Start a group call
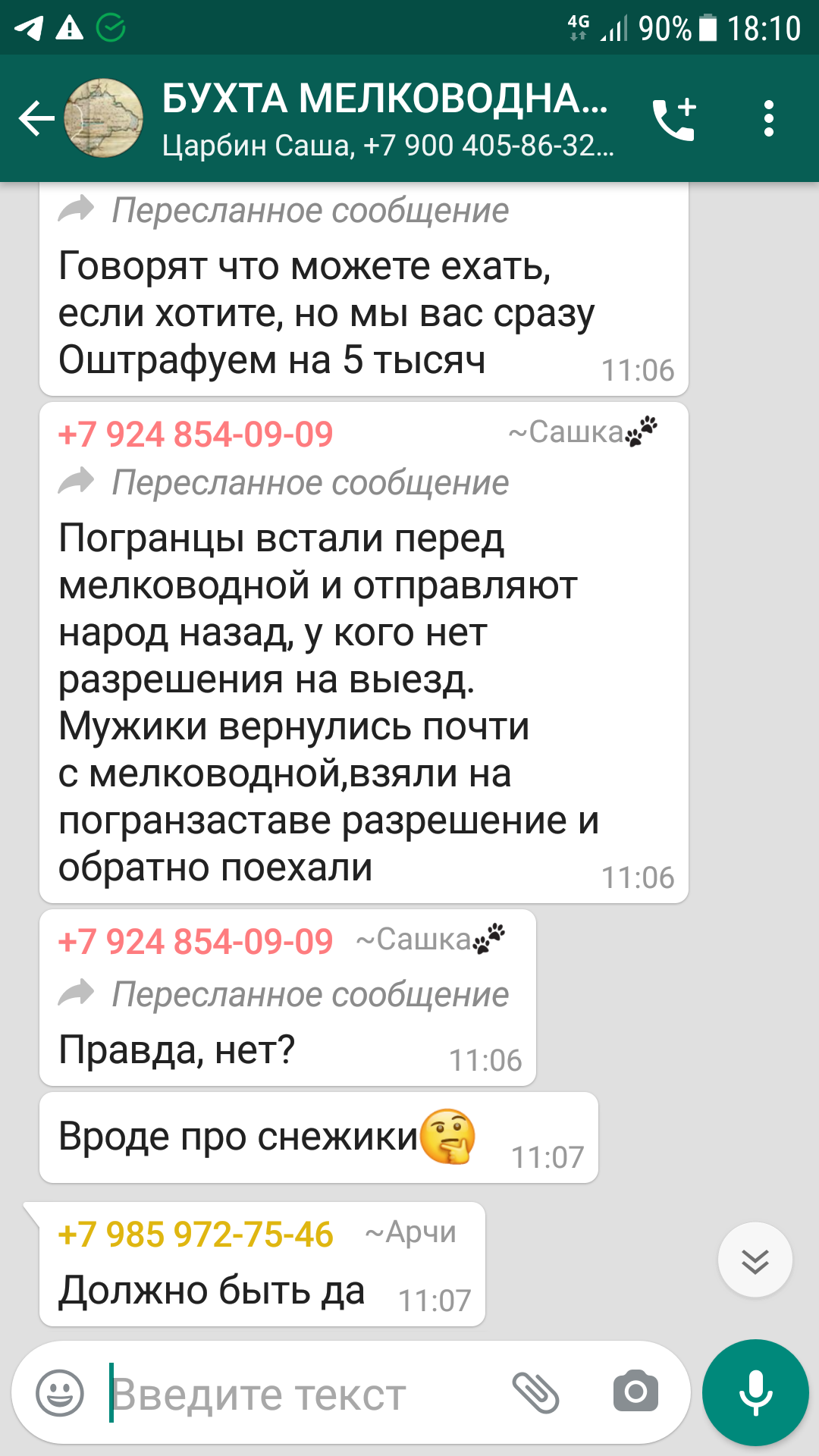Image resolution: width=819 pixels, height=1456 pixels. [674, 119]
